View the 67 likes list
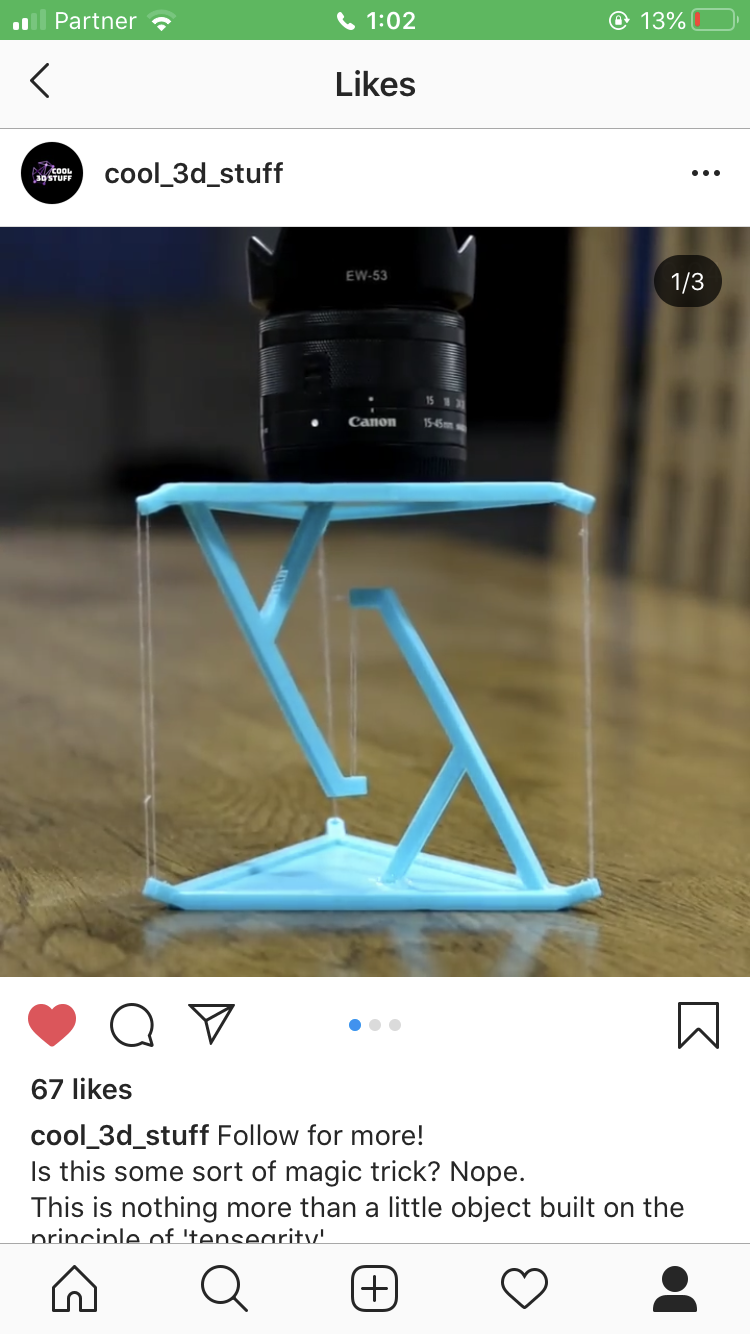Image resolution: width=750 pixels, height=1334 pixels. pos(81,1089)
